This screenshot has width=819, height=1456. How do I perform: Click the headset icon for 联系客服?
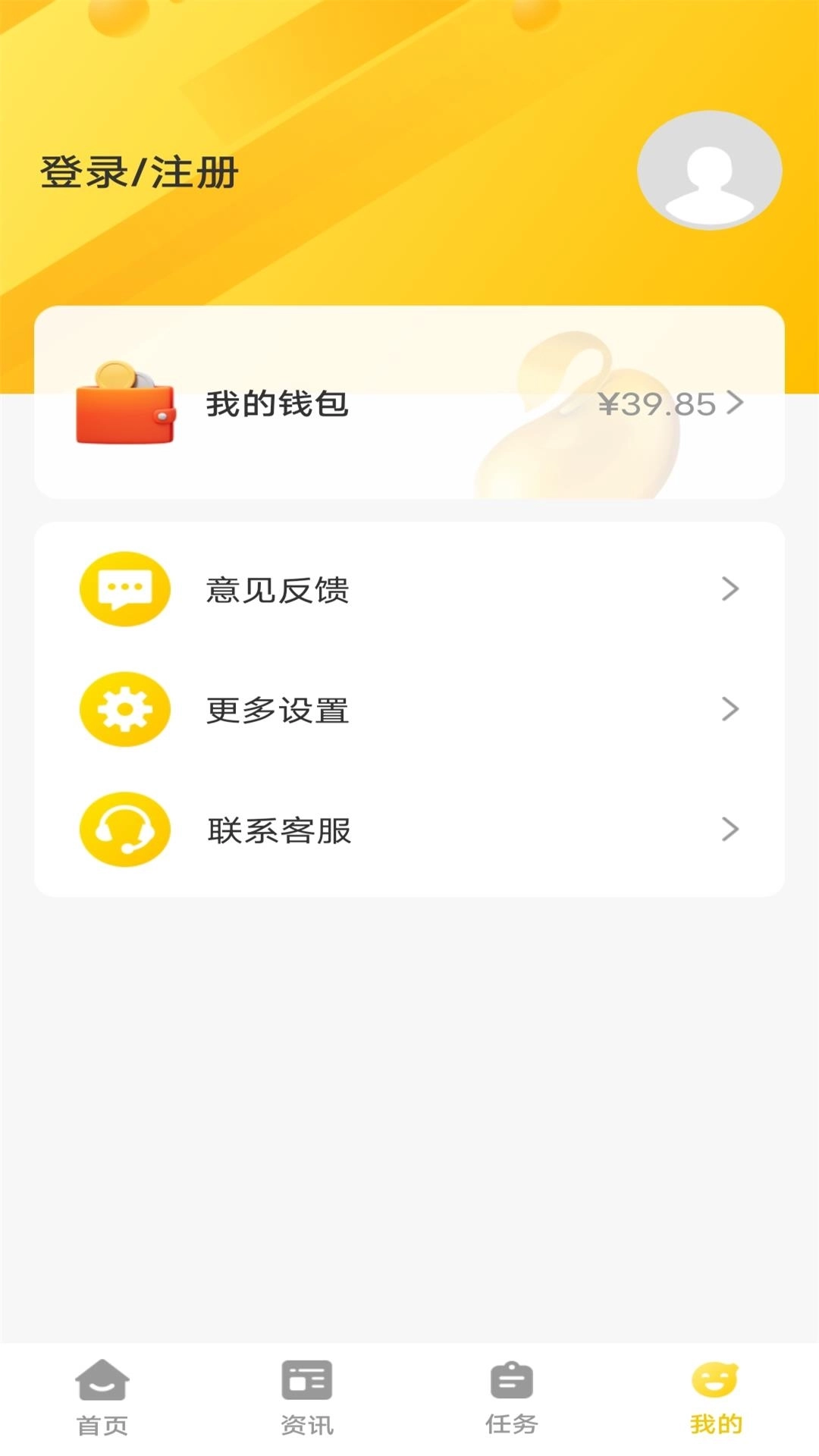click(x=125, y=830)
